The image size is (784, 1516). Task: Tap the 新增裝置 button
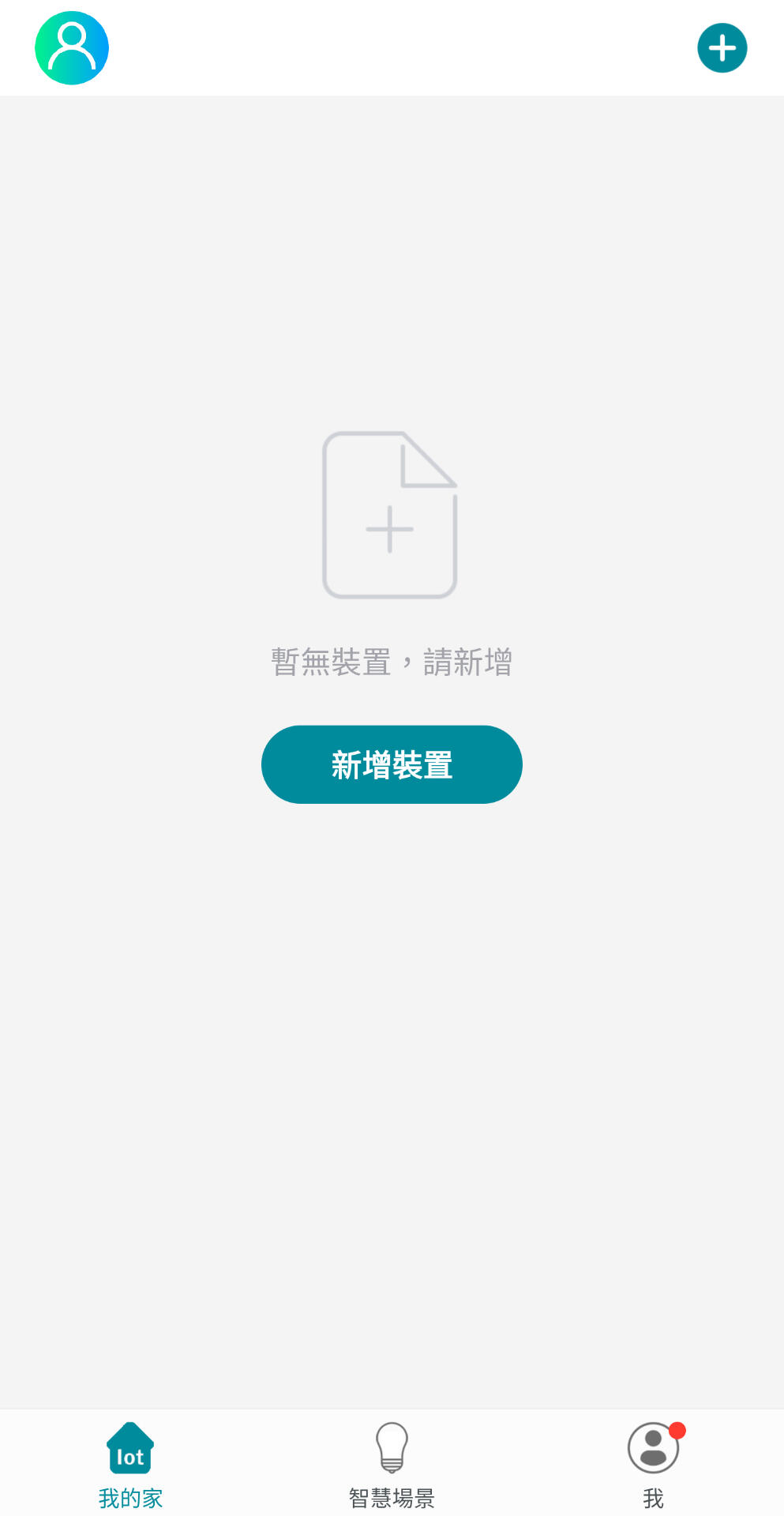tap(392, 764)
